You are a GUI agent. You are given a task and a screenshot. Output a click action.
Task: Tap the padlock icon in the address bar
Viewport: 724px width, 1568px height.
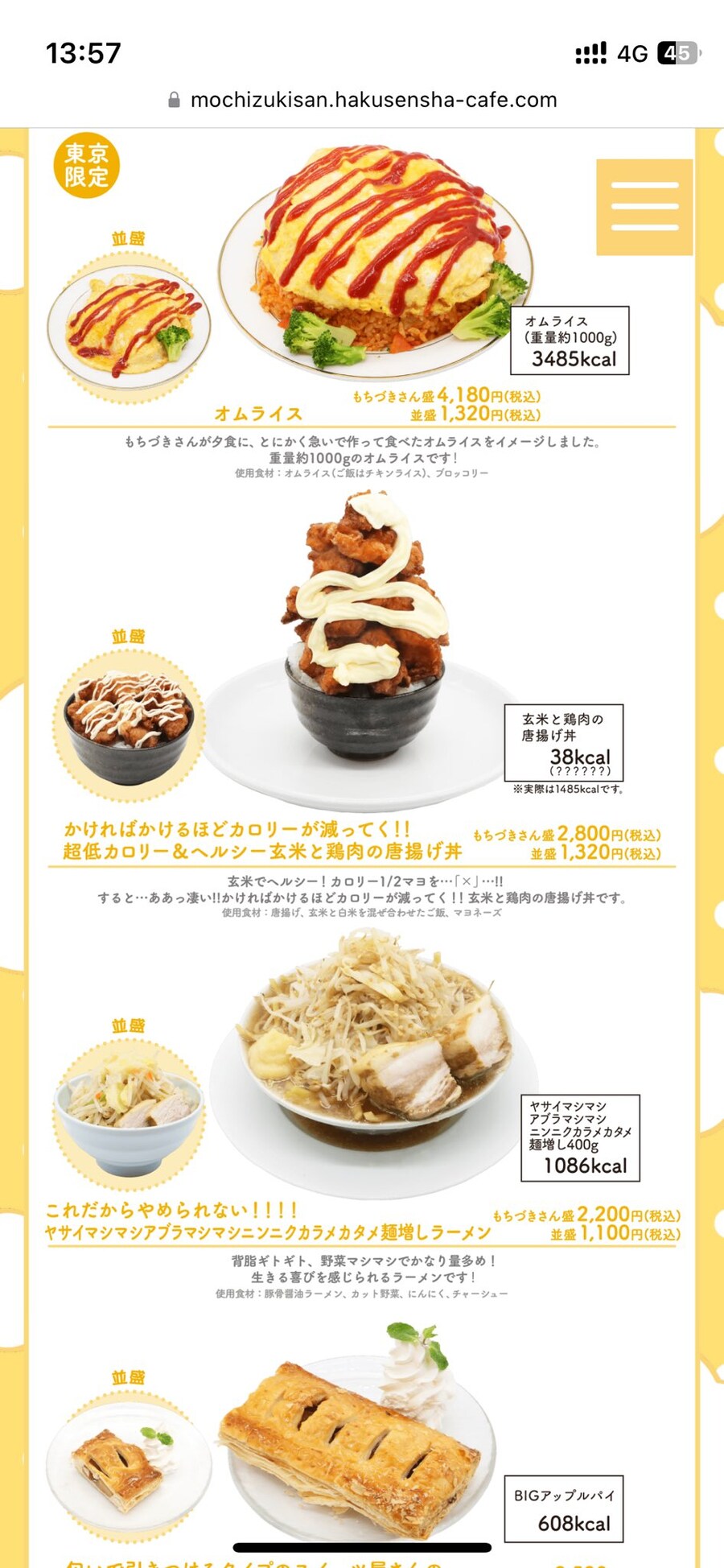[x=172, y=100]
